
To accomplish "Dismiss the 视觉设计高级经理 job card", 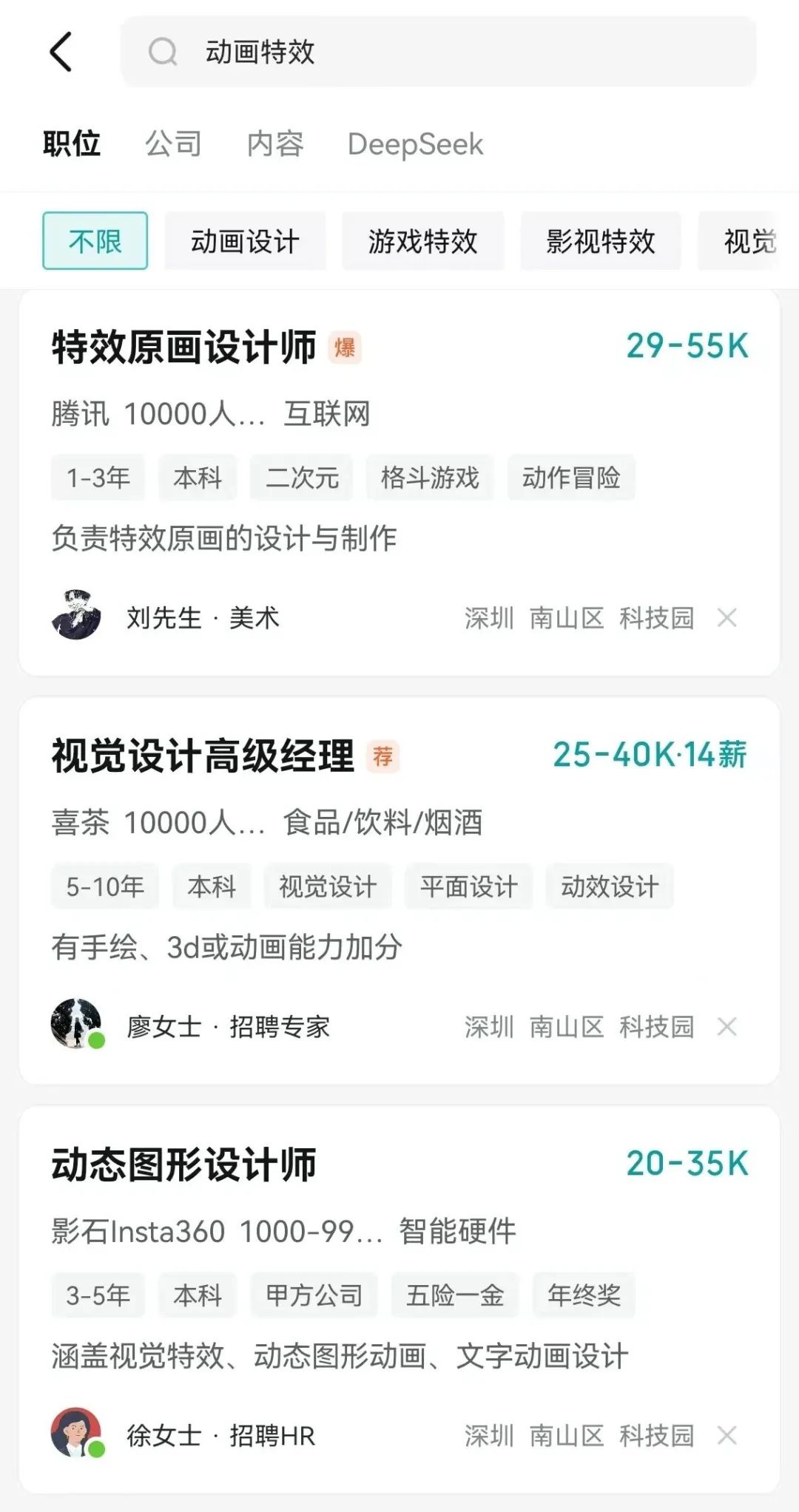I will [727, 1027].
